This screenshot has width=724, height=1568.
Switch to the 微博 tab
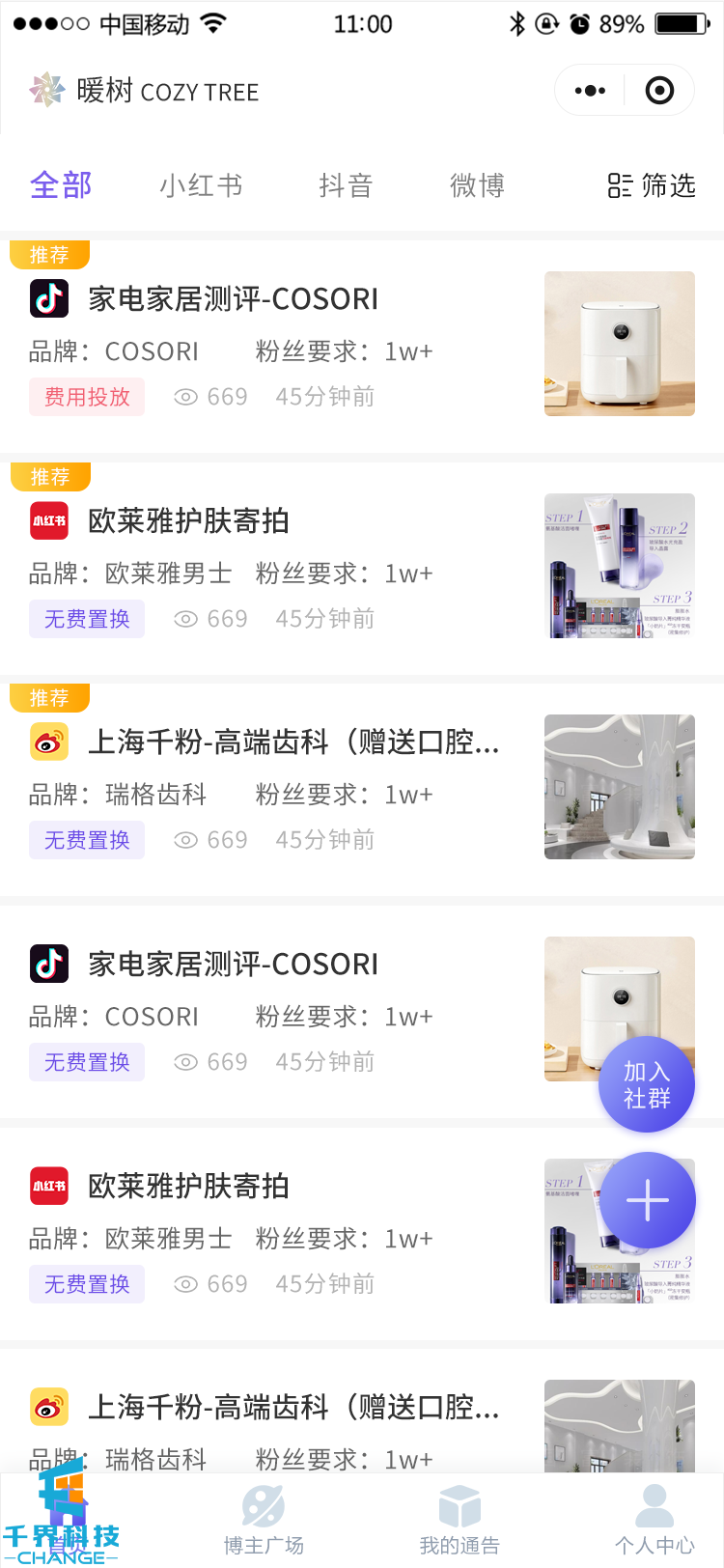click(x=477, y=184)
